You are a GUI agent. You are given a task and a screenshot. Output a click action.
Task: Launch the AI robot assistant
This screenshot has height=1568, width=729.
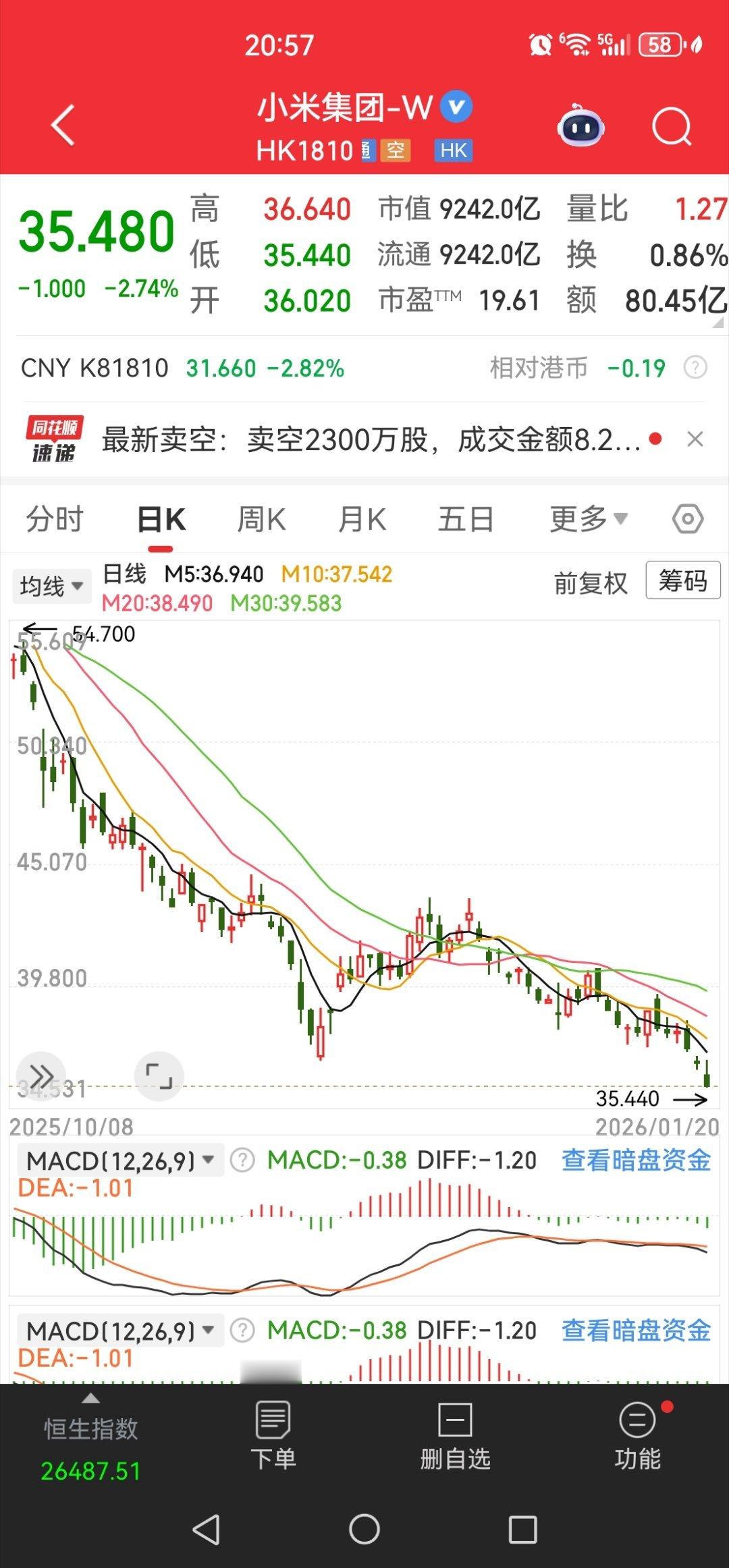582,125
